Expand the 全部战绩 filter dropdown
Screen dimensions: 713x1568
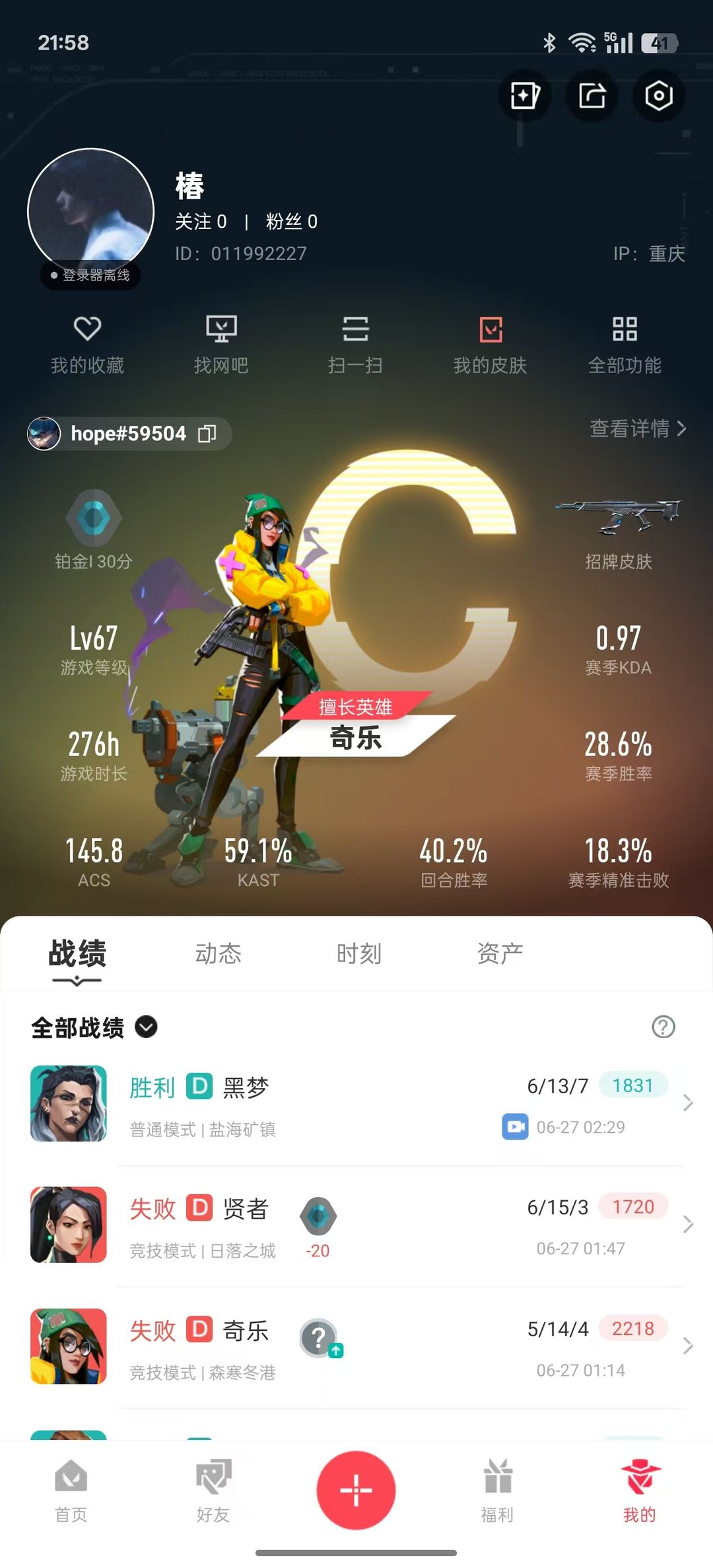point(94,1027)
